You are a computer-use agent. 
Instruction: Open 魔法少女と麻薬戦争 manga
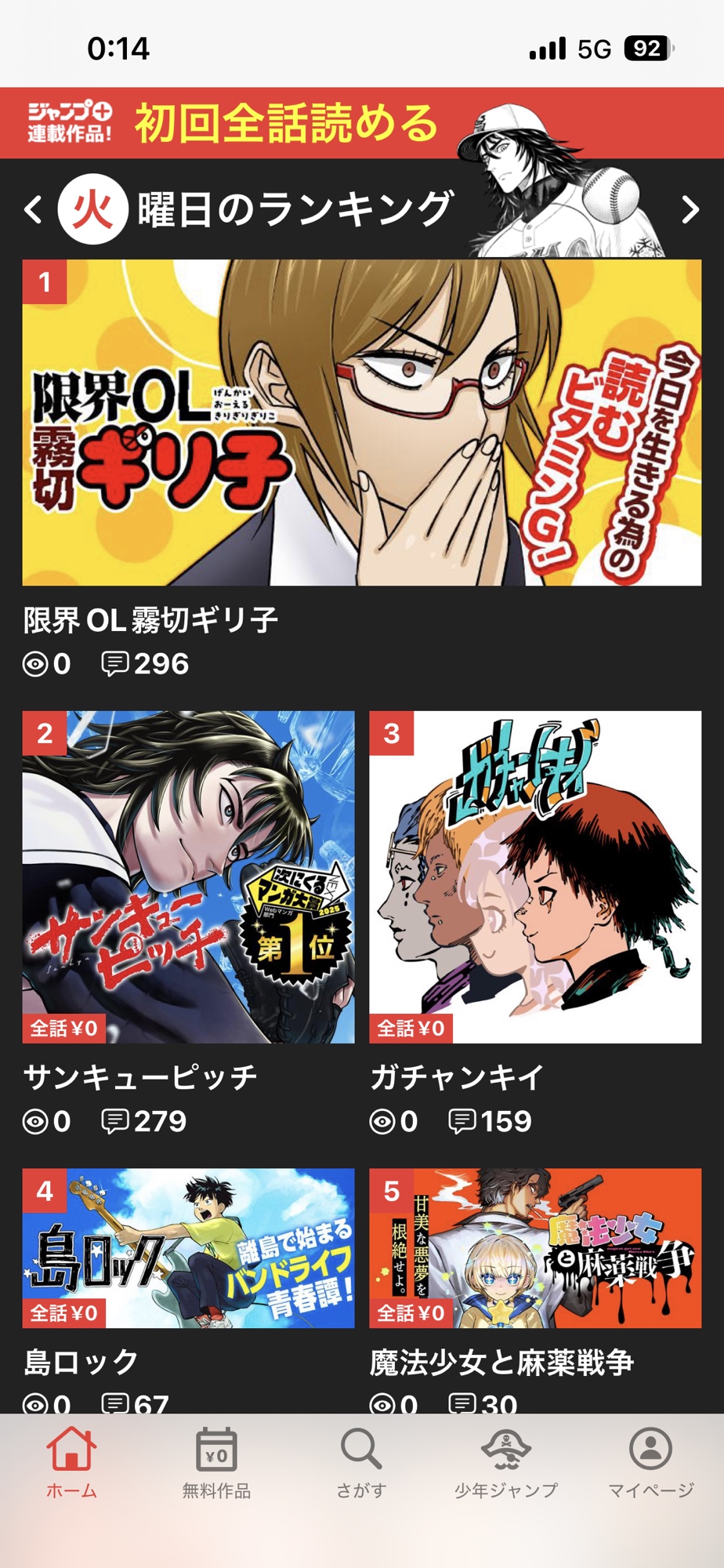(535, 1248)
